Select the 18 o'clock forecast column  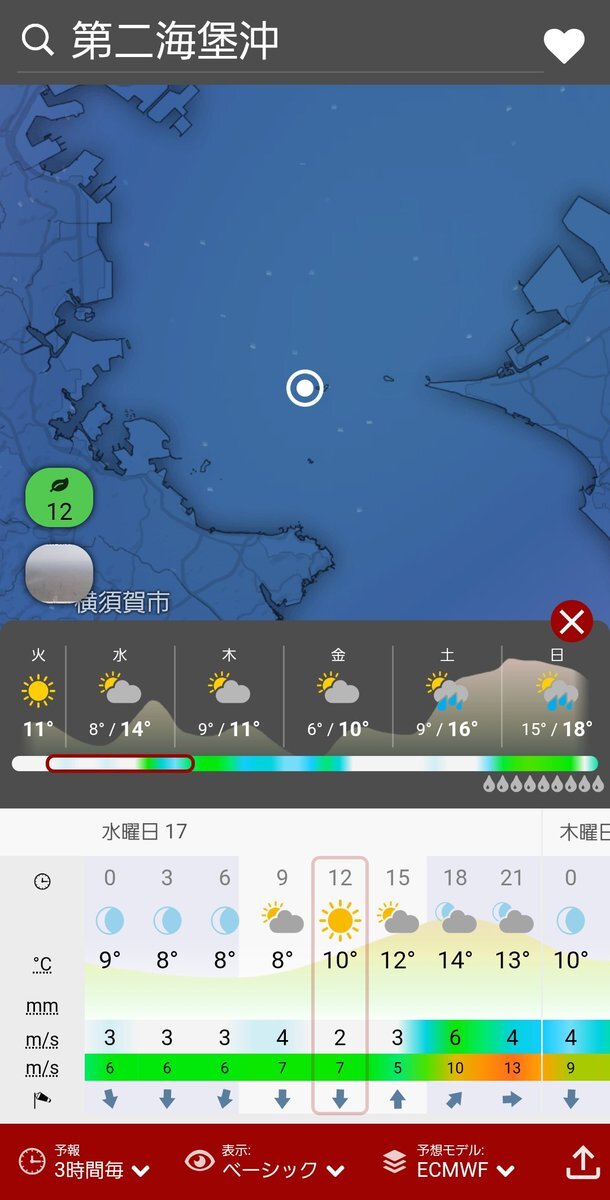click(455, 985)
